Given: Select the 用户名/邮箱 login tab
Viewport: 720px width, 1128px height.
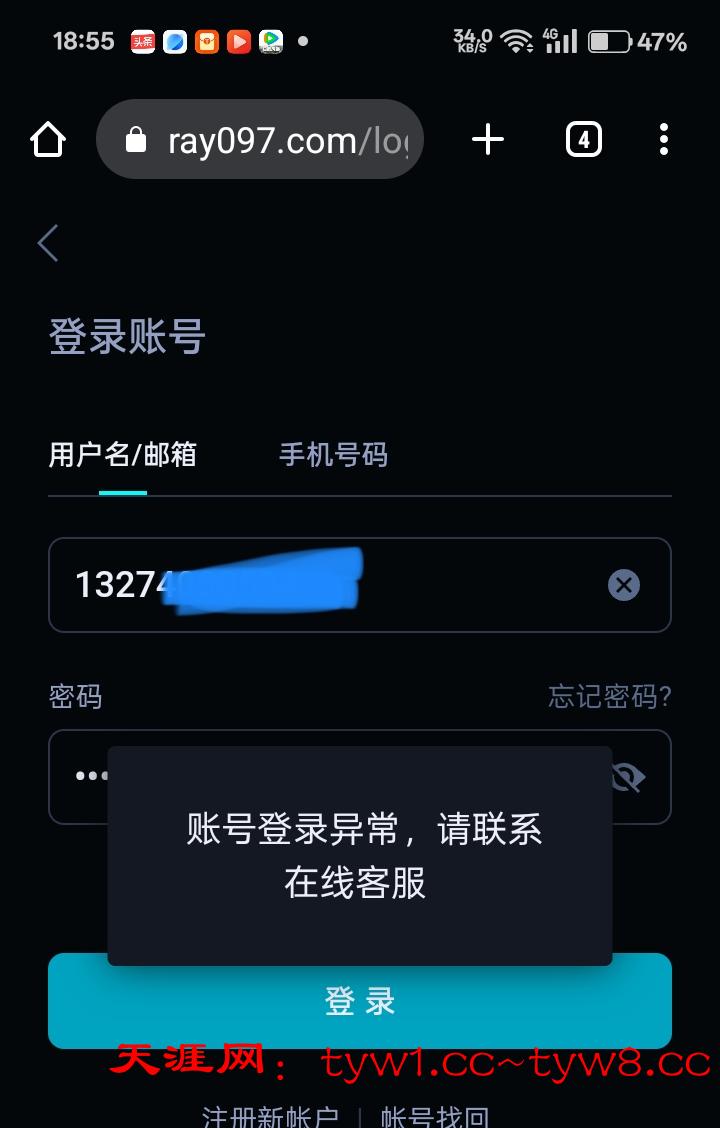Looking at the screenshot, I should [122, 456].
